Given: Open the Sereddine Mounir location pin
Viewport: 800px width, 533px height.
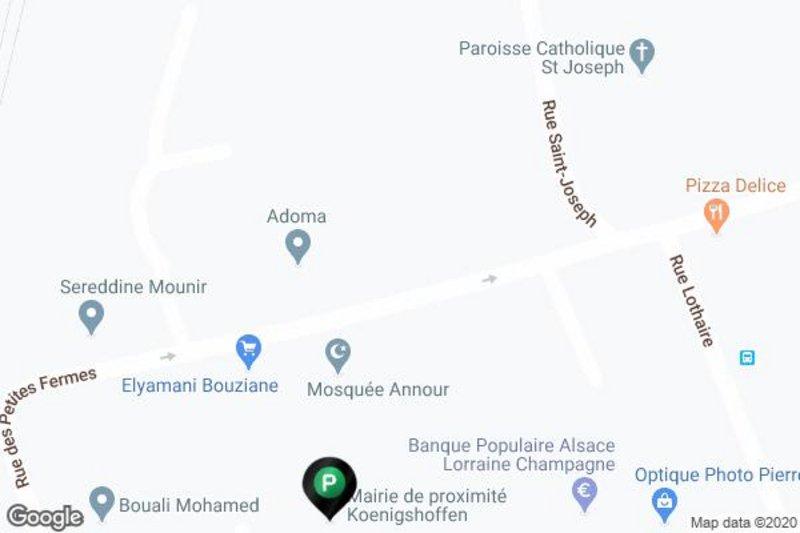Looking at the screenshot, I should pyautogui.click(x=91, y=316).
